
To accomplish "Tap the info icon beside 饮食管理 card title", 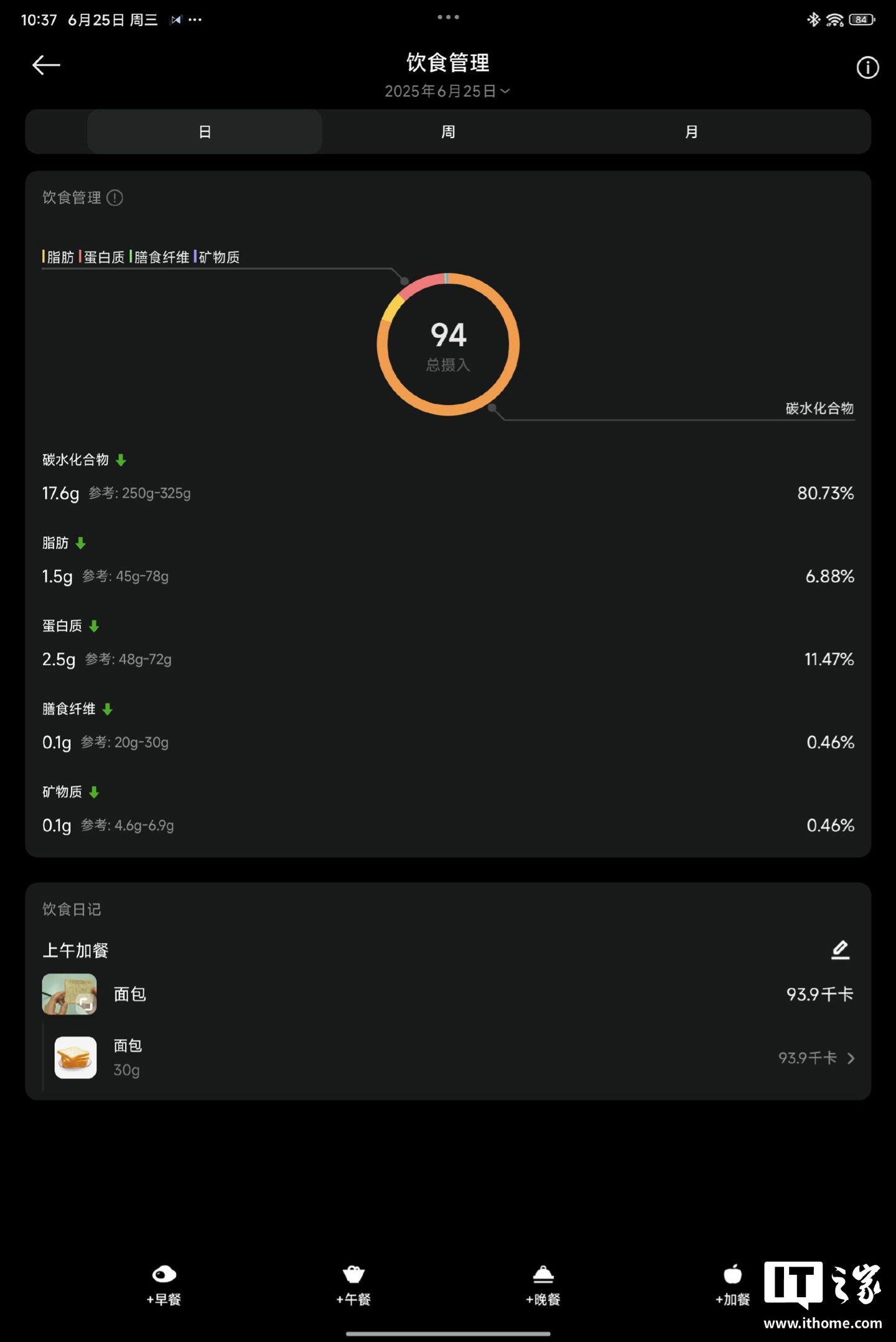I will point(114,198).
